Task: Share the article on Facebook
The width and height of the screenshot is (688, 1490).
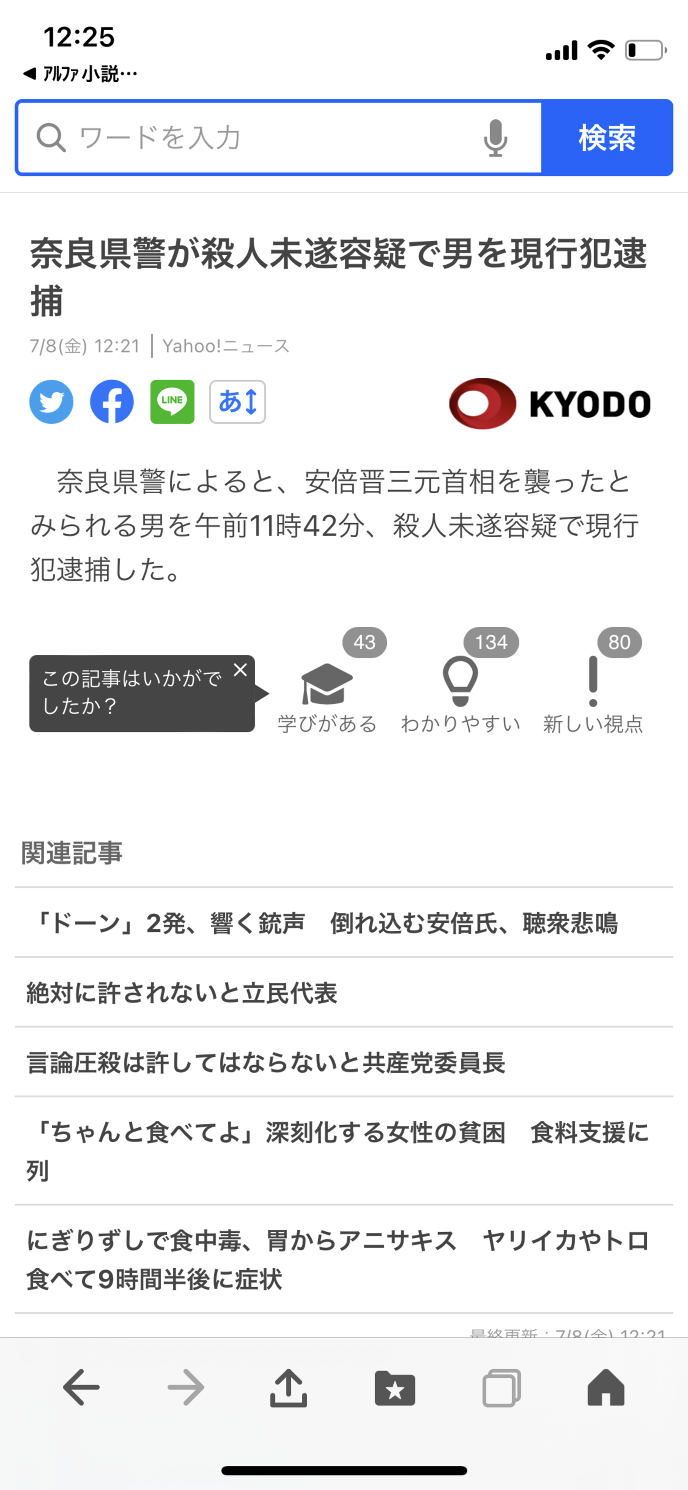Action: (x=112, y=402)
